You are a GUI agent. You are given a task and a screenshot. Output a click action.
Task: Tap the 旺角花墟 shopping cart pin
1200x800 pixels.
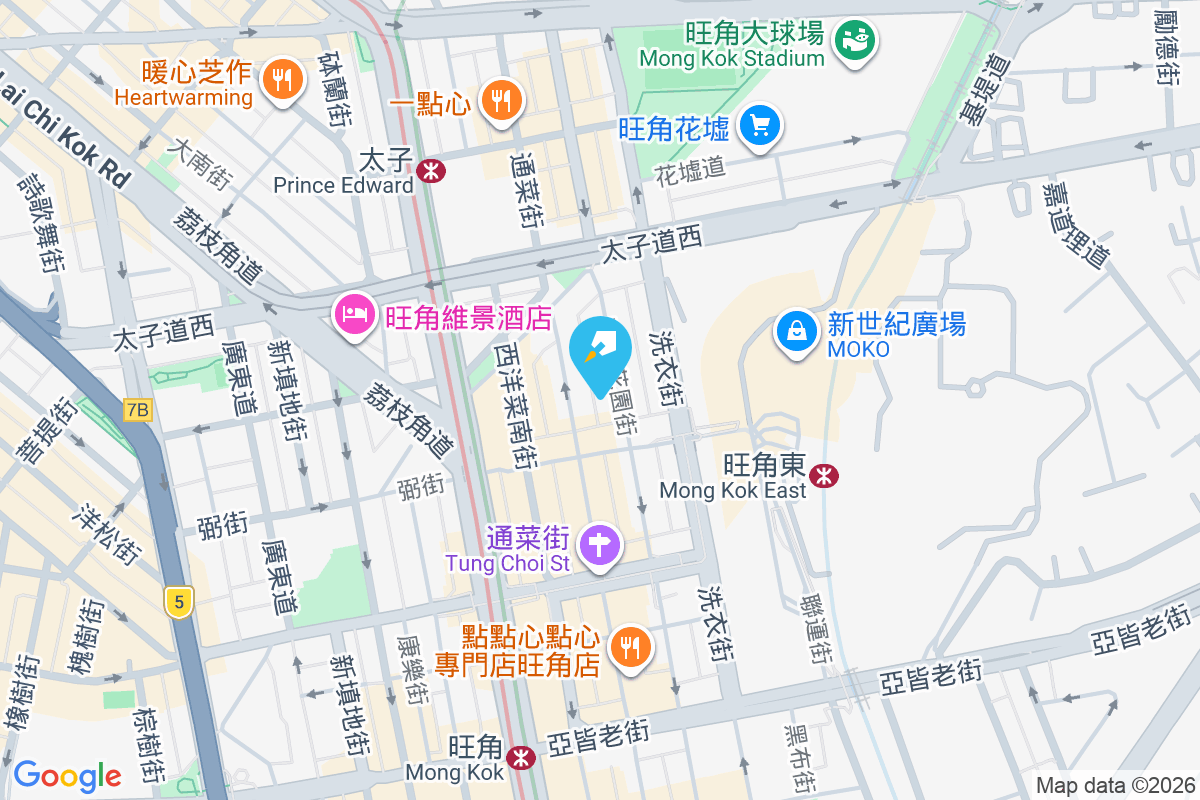click(x=760, y=126)
